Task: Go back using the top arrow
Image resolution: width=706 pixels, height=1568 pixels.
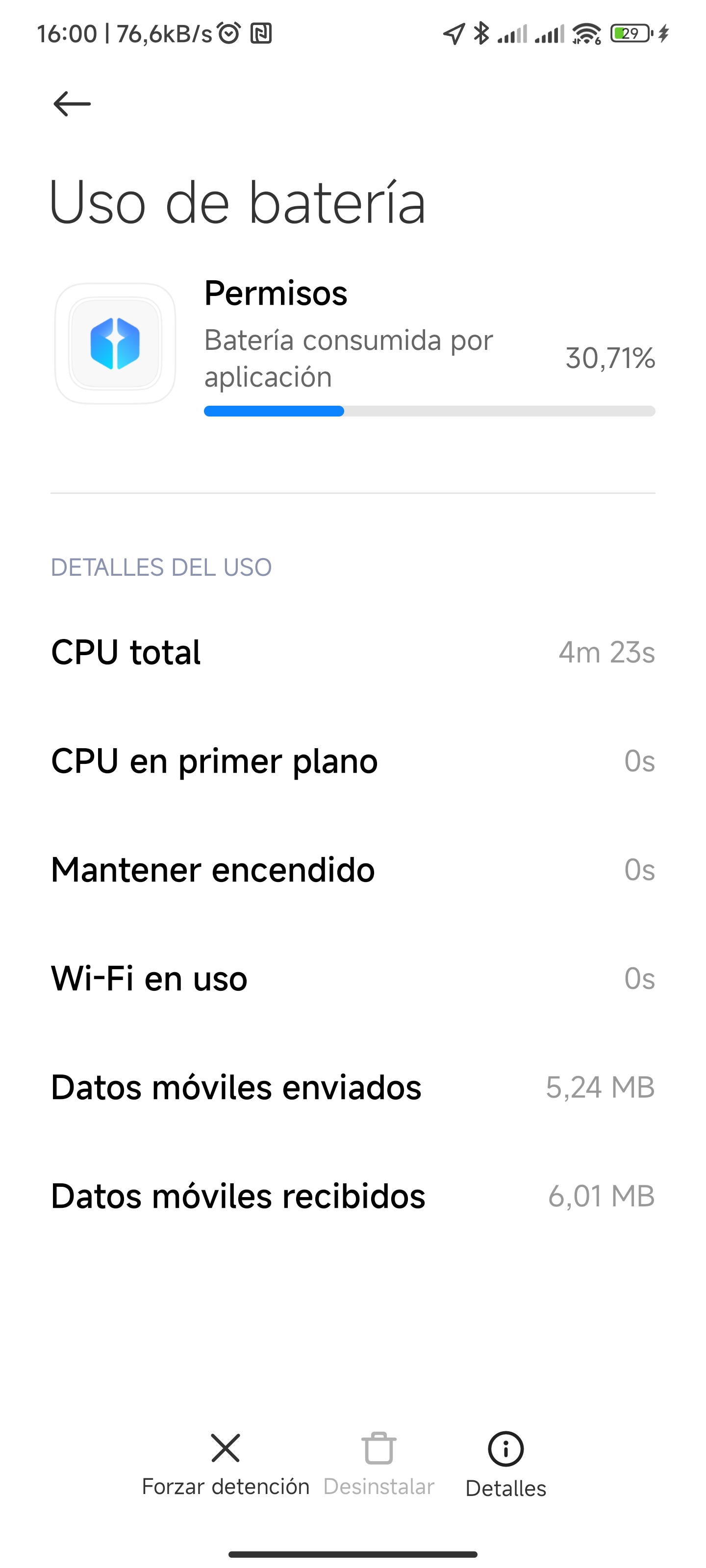Action: pyautogui.click(x=72, y=104)
